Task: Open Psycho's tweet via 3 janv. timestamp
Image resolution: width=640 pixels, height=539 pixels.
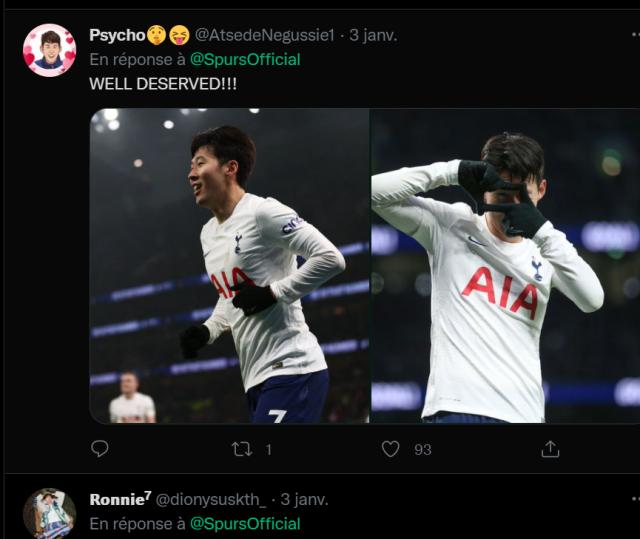Action: pyautogui.click(x=372, y=35)
